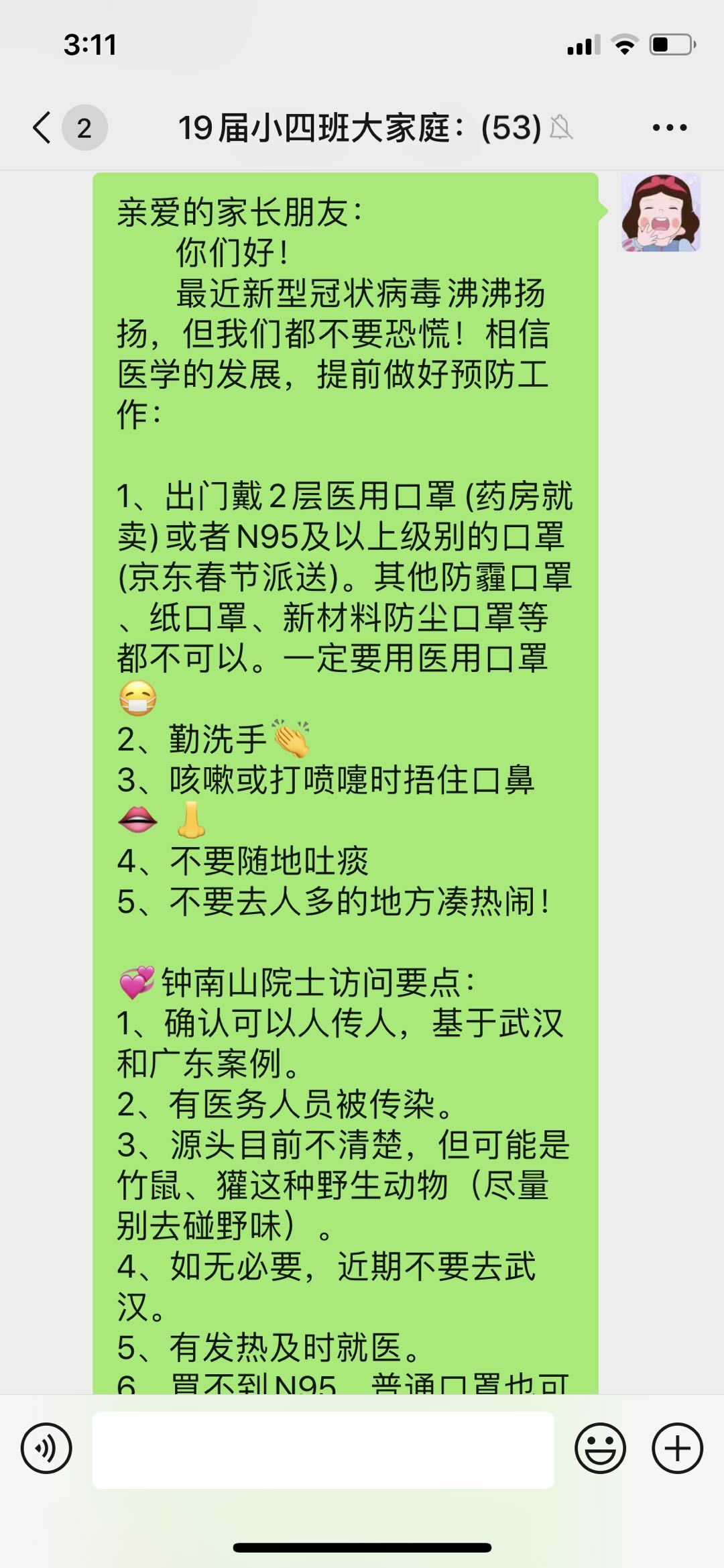Screen dimensions: 724x1568
Task: Open the emoji sticker panel
Action: pyautogui.click(x=600, y=1448)
